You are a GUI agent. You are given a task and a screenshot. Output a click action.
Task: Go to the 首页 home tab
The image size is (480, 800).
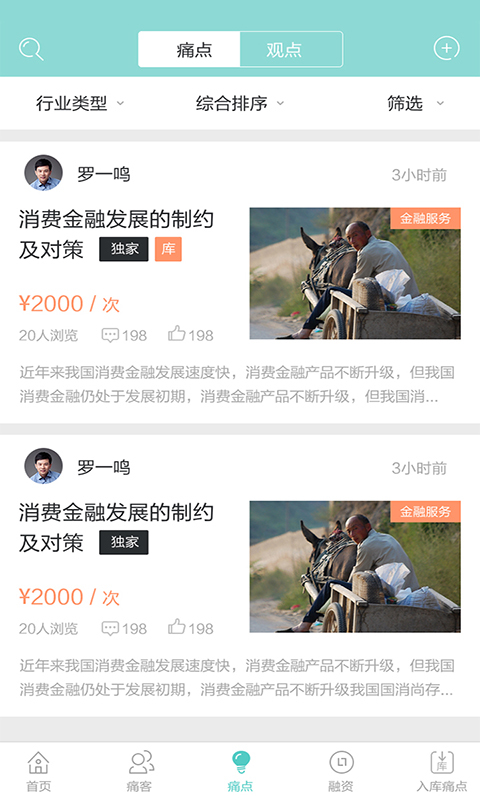(x=39, y=771)
